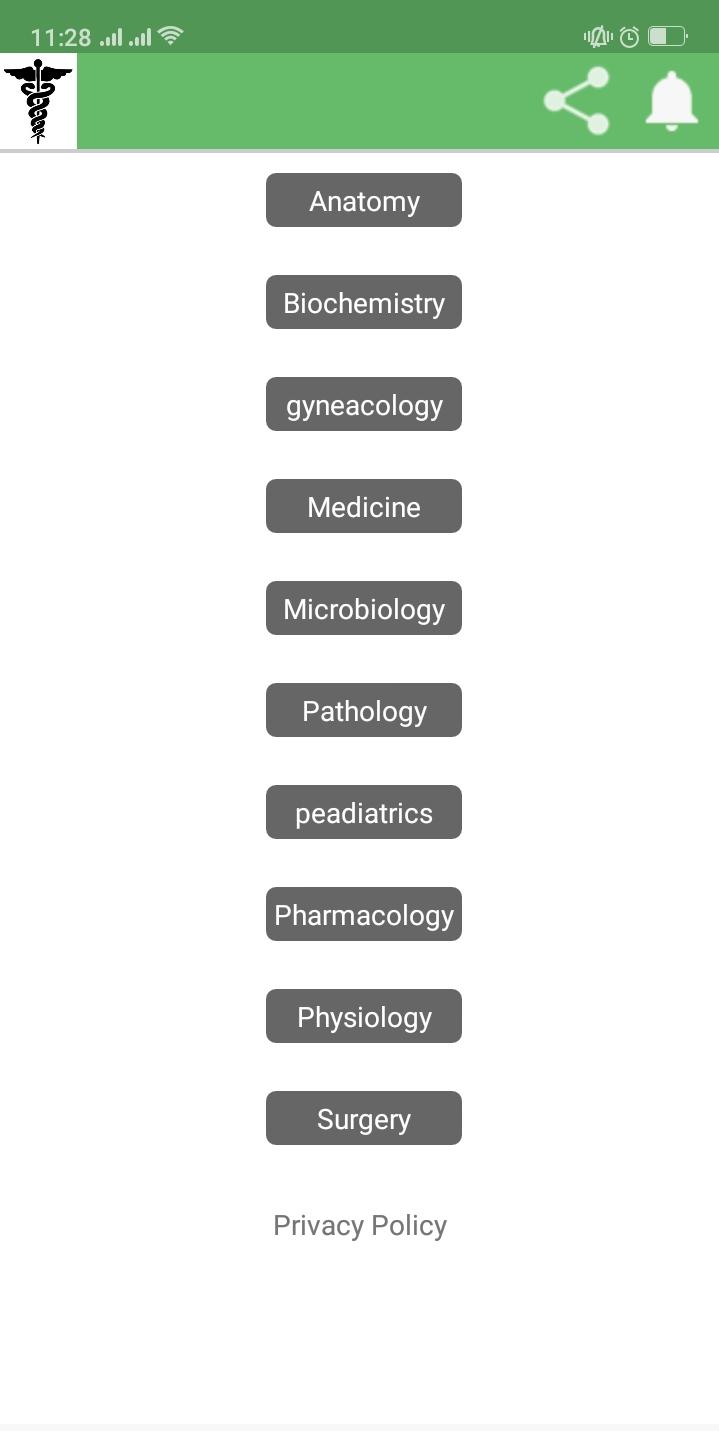Open the Anatomy subject

[364, 201]
